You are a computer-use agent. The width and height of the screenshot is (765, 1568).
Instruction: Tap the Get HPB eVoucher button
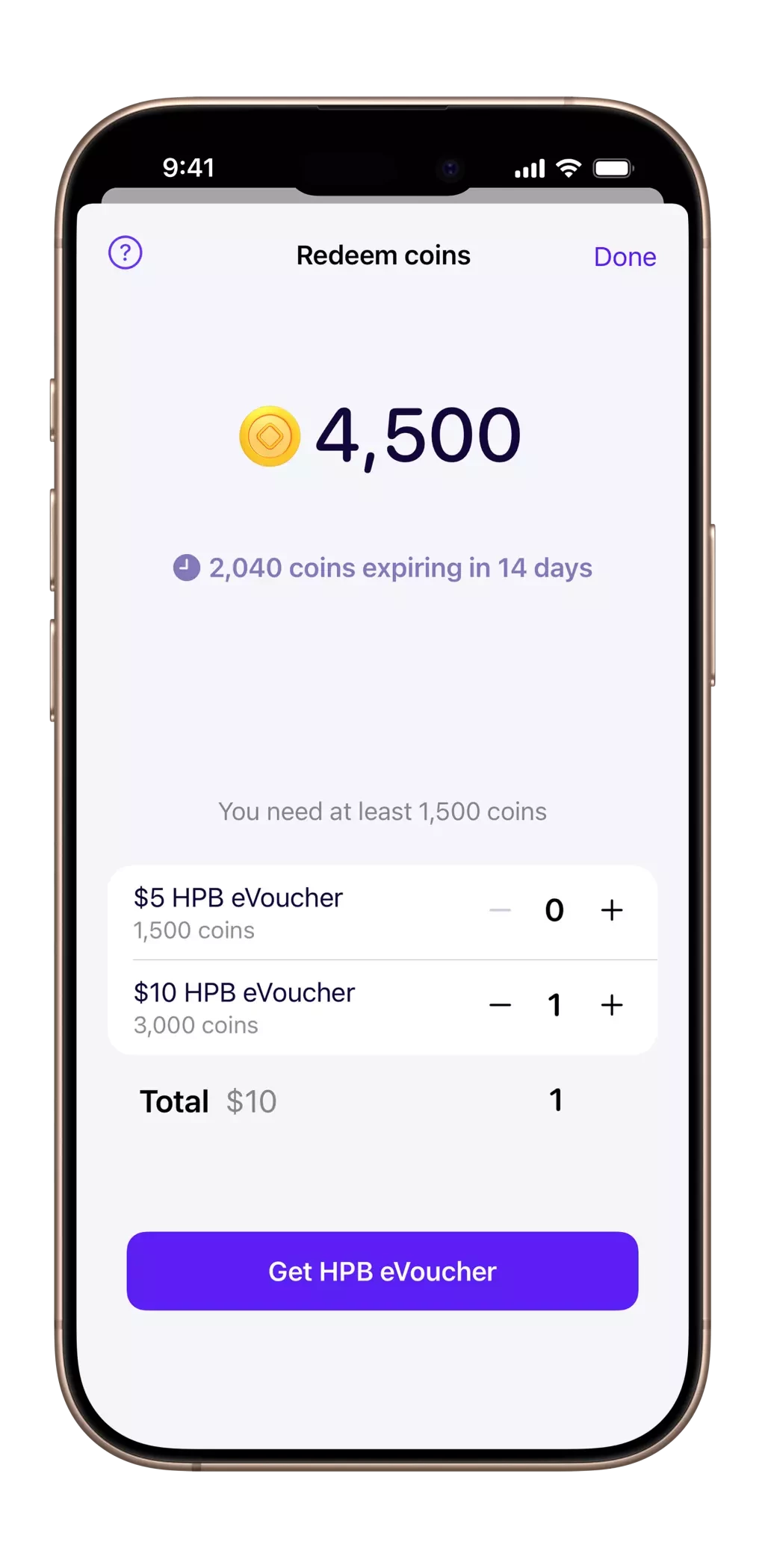[382, 1271]
